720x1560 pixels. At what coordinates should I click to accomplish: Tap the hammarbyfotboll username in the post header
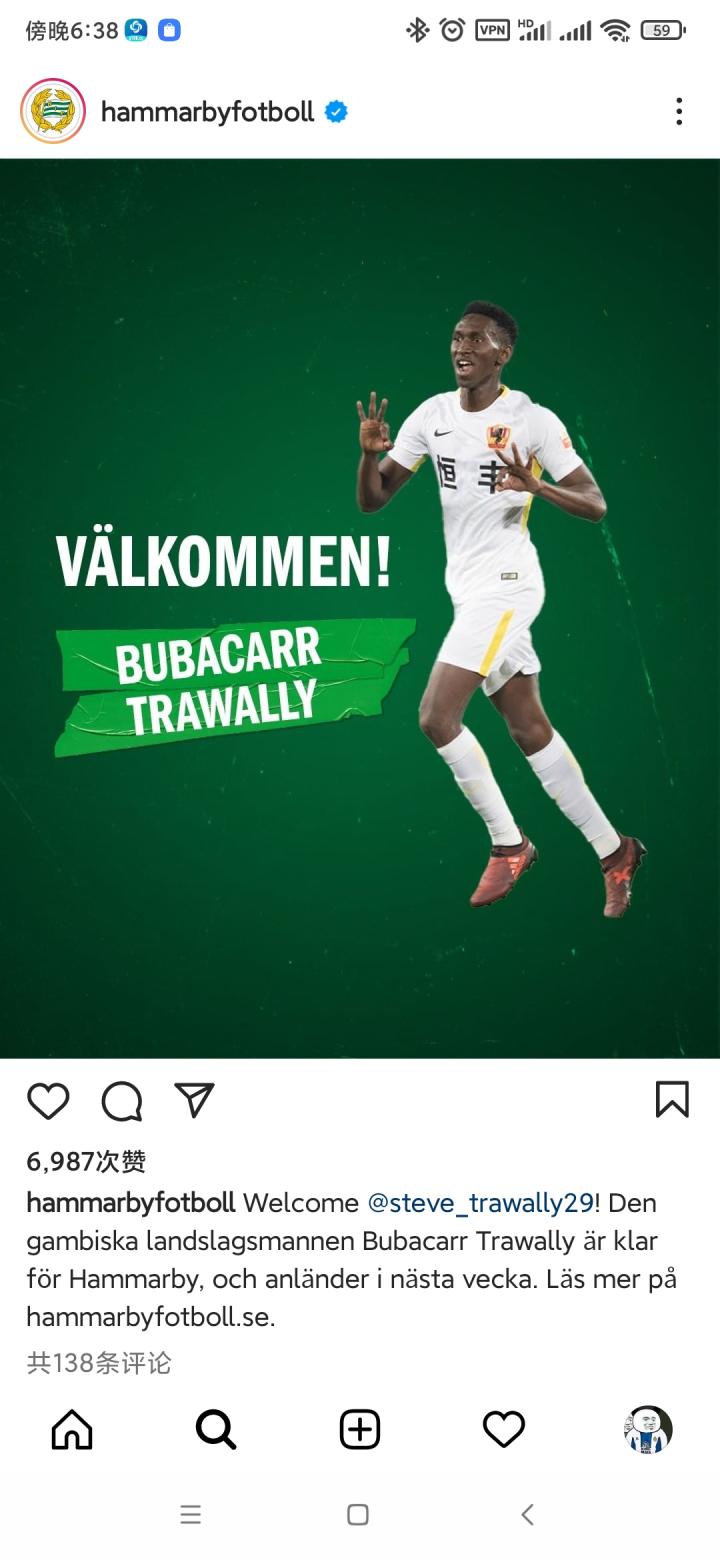point(208,112)
